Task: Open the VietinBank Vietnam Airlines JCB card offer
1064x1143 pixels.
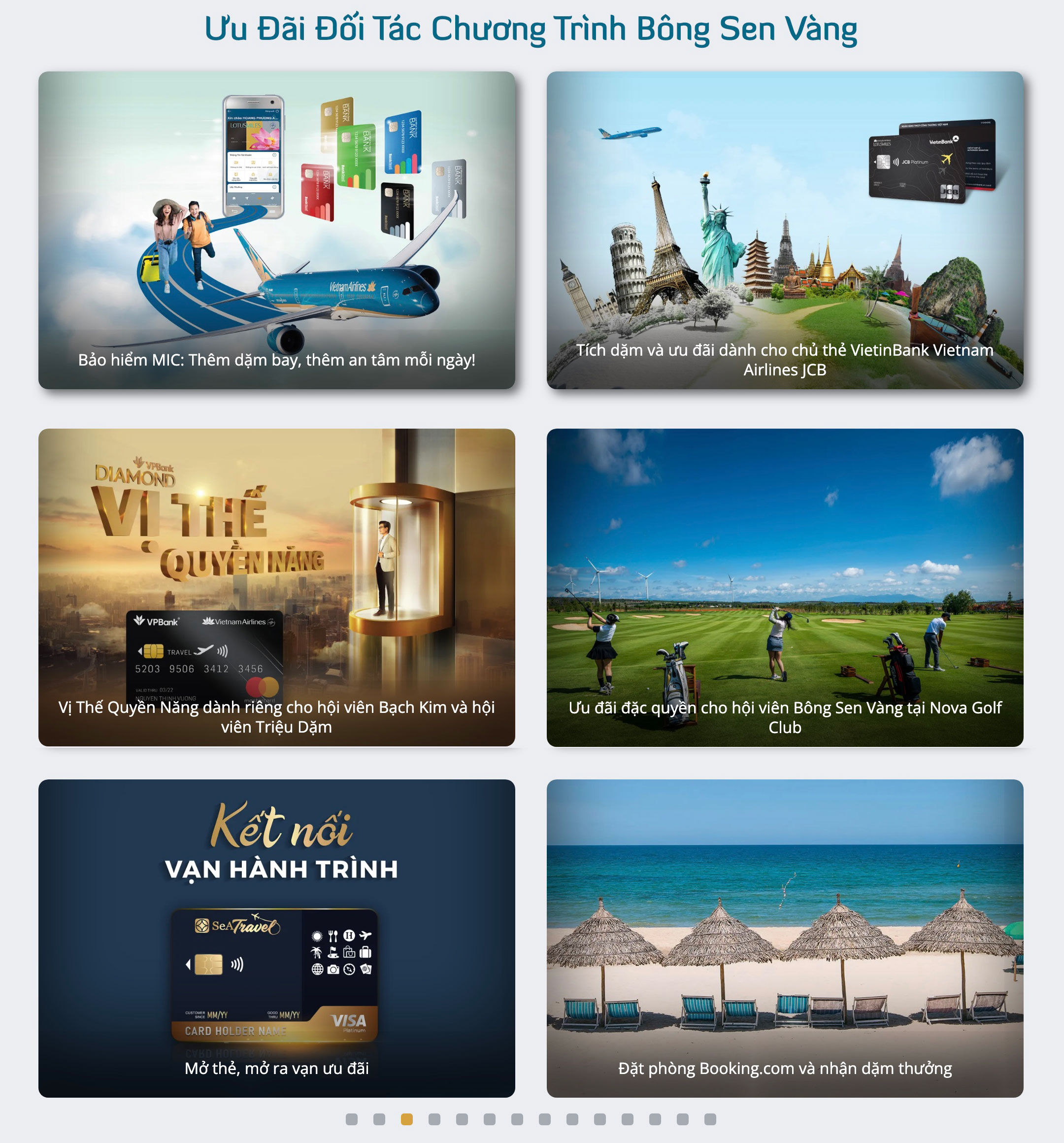Action: [785, 230]
